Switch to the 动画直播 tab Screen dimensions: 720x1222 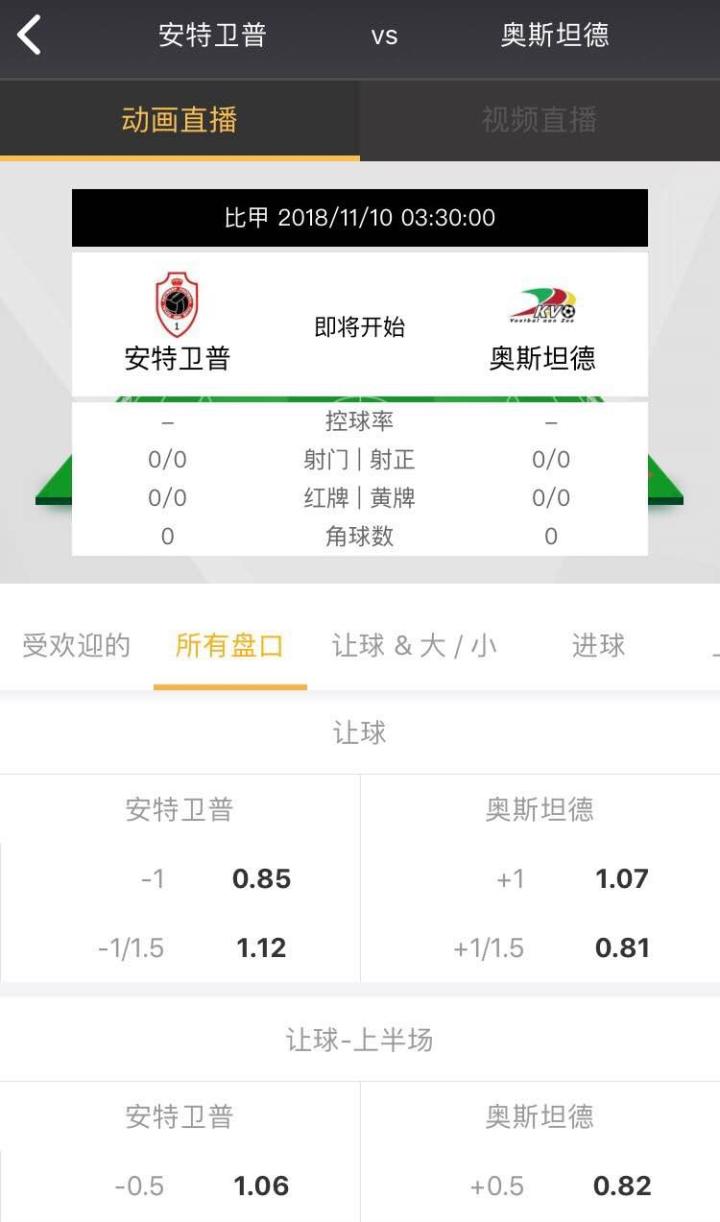click(180, 121)
